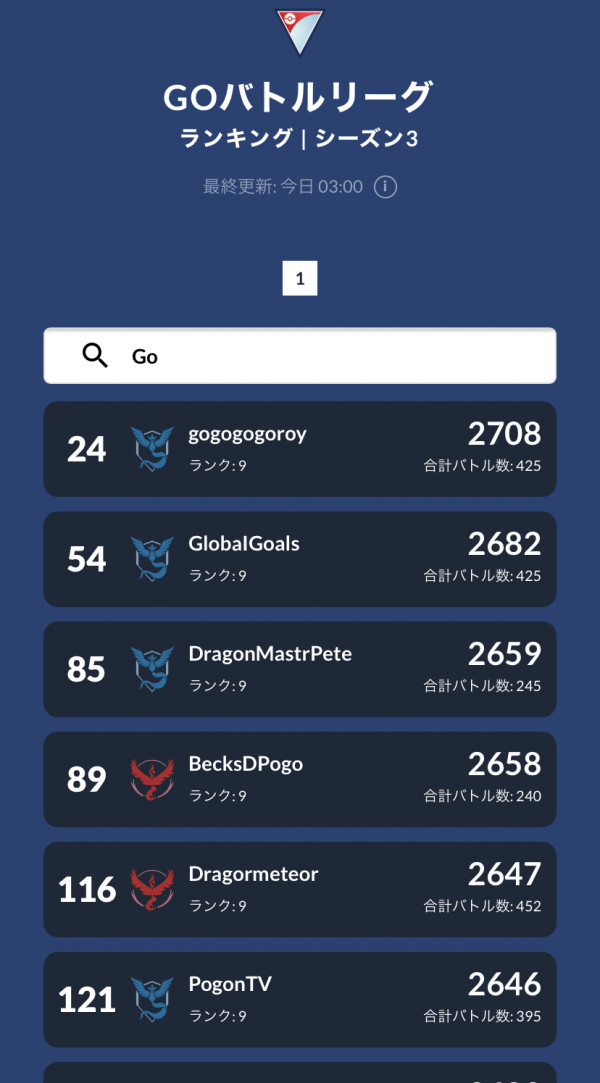This screenshot has height=1083, width=600.
Task: Open the last-updated info icon
Action: pyautogui.click(x=385, y=187)
